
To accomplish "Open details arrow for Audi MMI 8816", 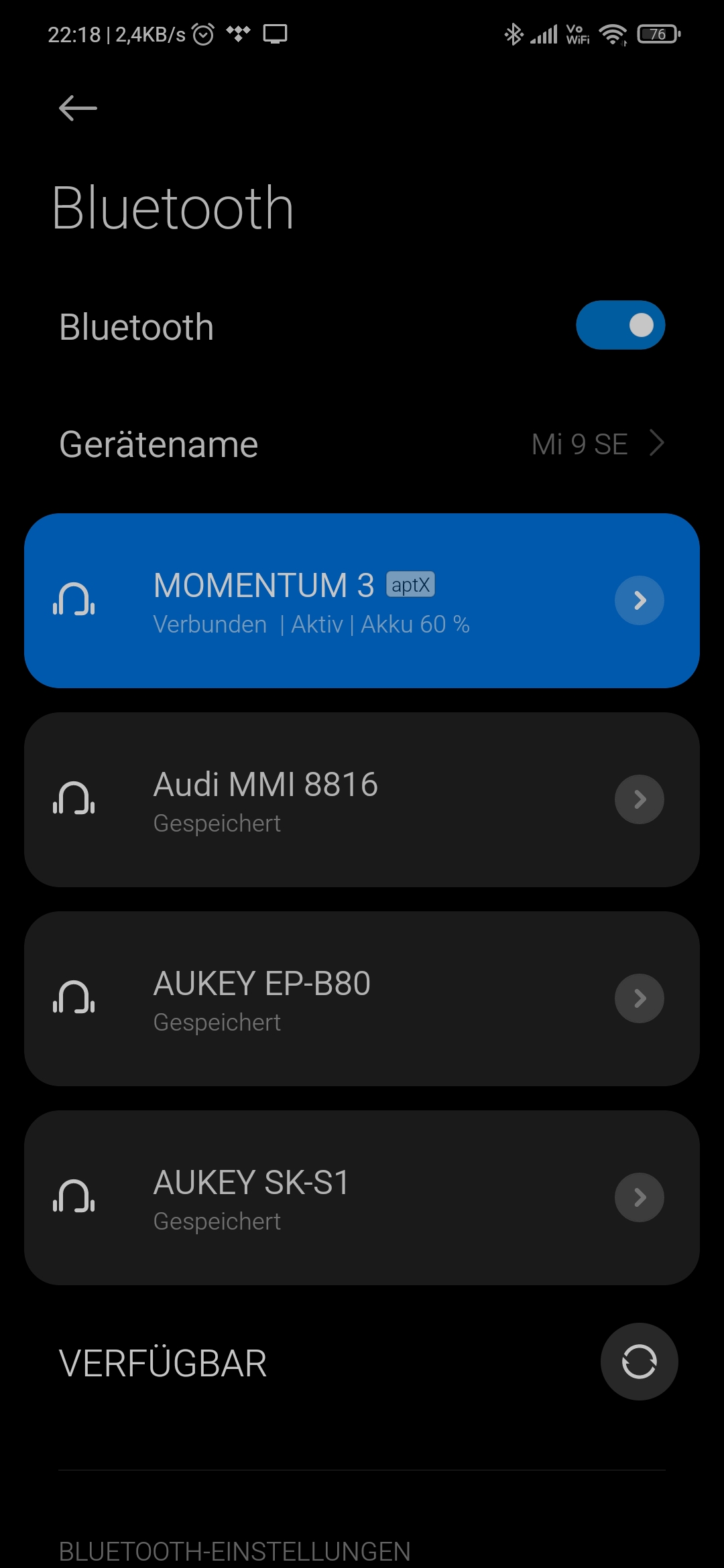I will point(640,799).
